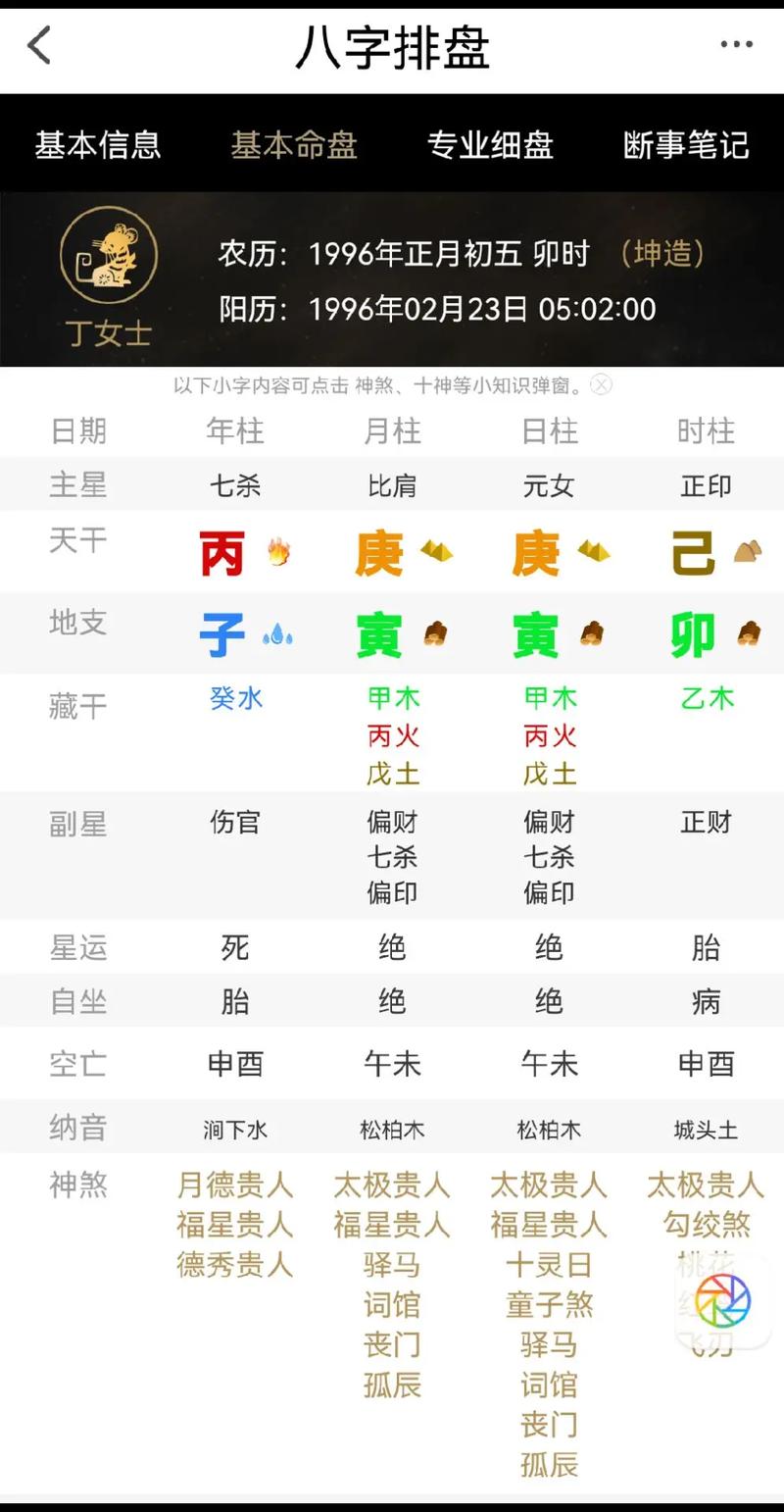Switch to the 基本信息 tab

click(x=98, y=145)
